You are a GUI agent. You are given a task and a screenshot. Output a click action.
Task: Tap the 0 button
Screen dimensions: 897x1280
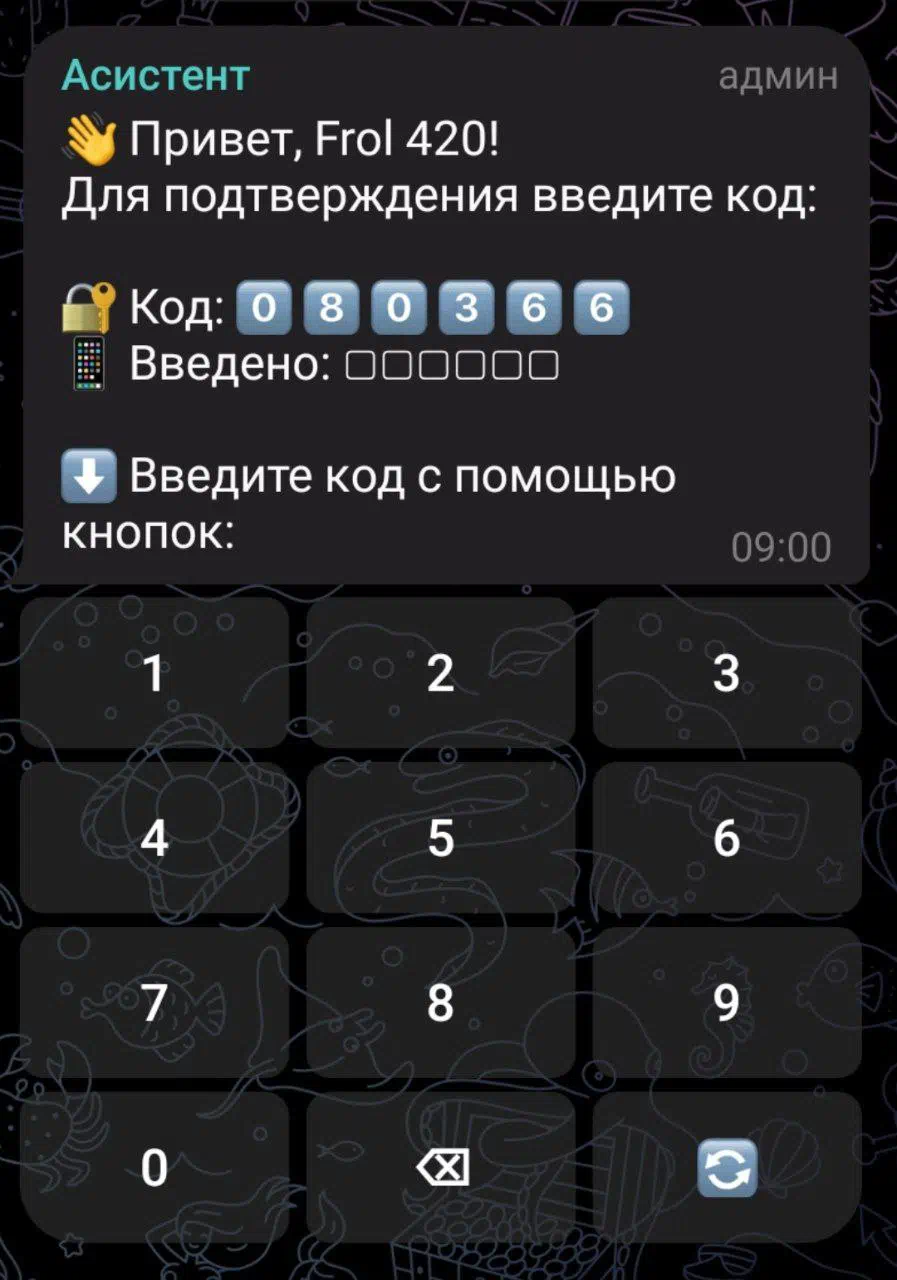tap(154, 1167)
